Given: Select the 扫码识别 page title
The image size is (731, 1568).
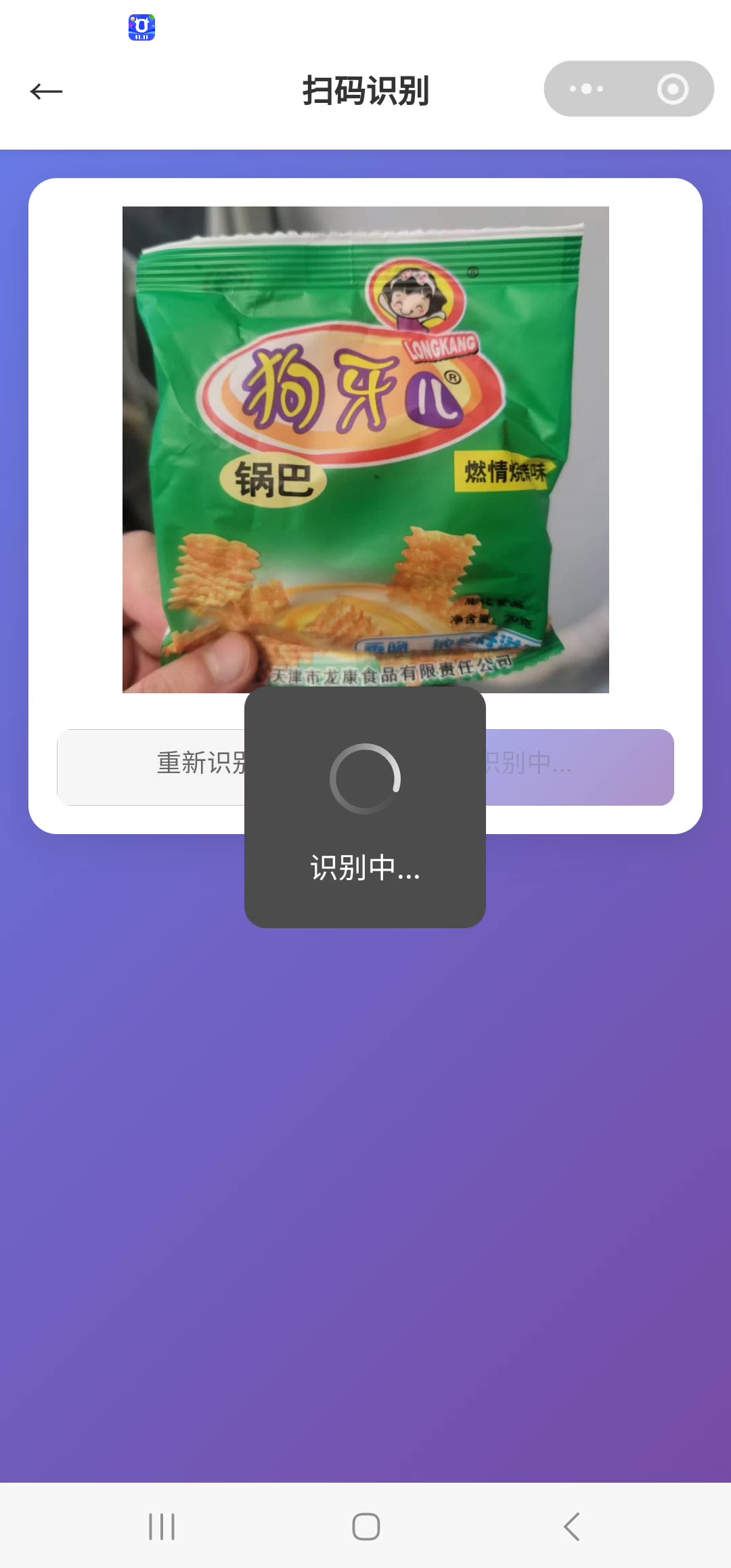Looking at the screenshot, I should click(x=365, y=93).
